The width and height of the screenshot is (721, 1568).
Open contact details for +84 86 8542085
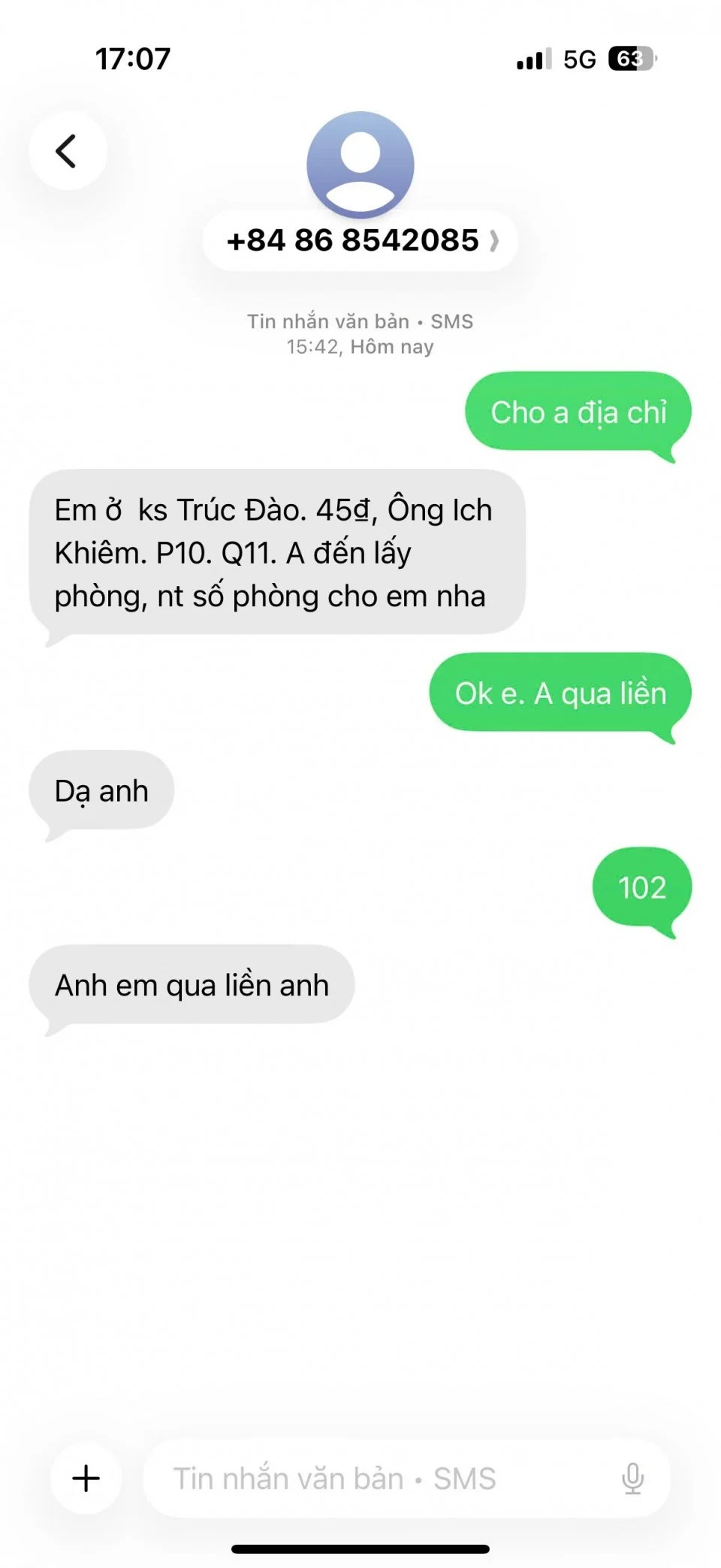[x=360, y=241]
